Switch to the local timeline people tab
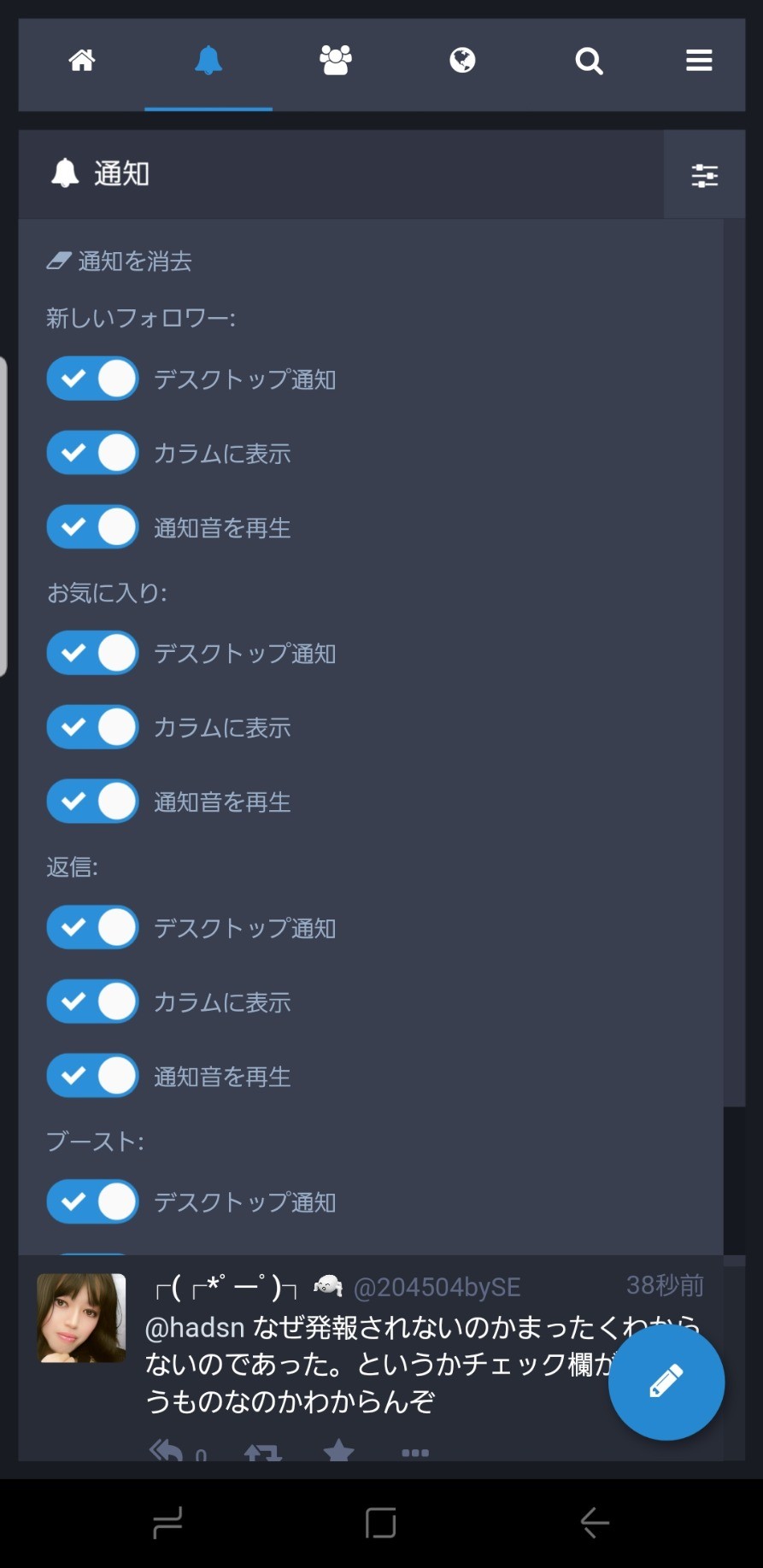This screenshot has width=763, height=1568. [336, 62]
